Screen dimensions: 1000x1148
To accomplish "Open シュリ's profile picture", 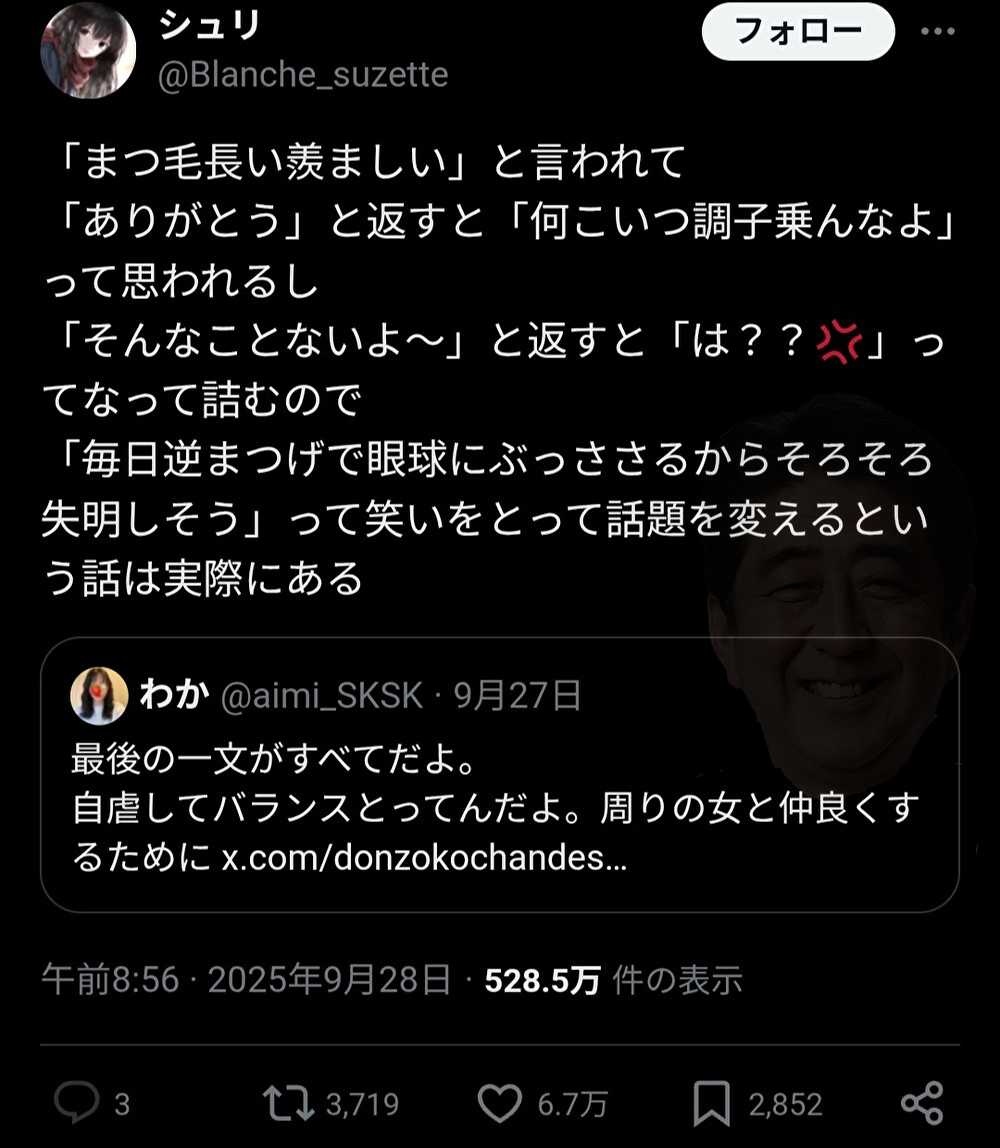I will pyautogui.click(x=88, y=50).
